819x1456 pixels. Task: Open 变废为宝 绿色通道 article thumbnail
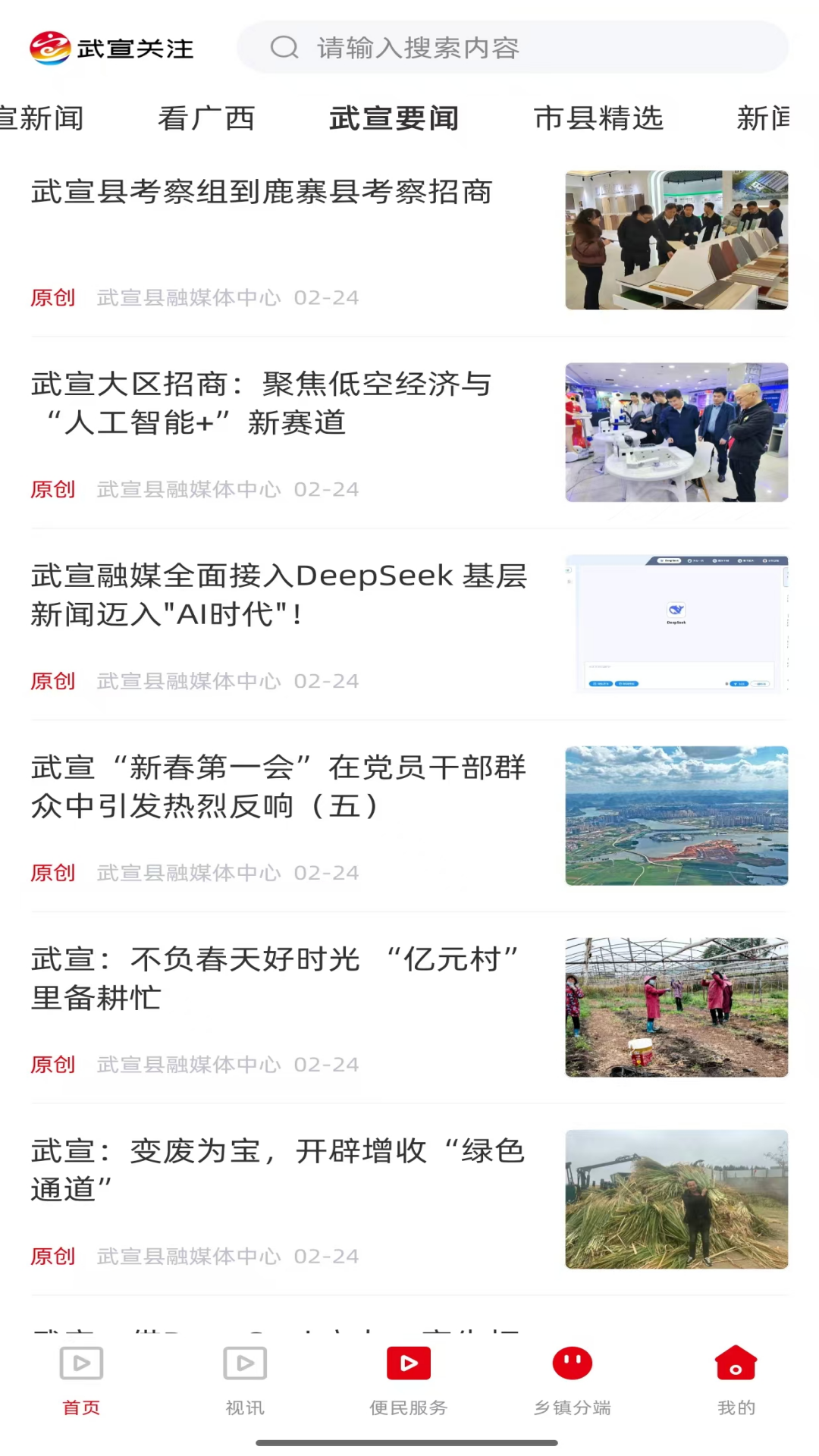pyautogui.click(x=677, y=1200)
